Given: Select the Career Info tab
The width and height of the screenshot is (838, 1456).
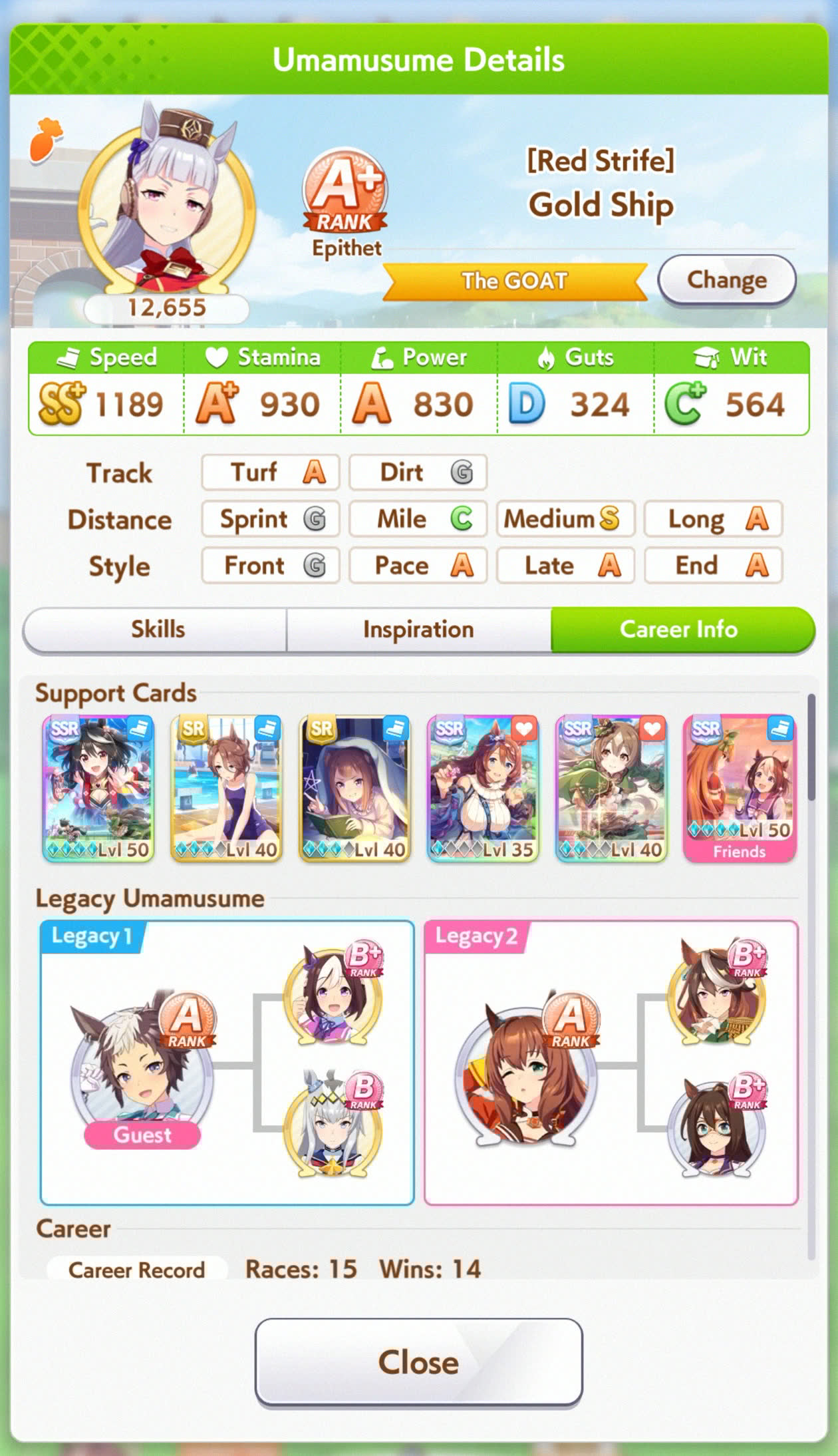Looking at the screenshot, I should pyautogui.click(x=679, y=630).
